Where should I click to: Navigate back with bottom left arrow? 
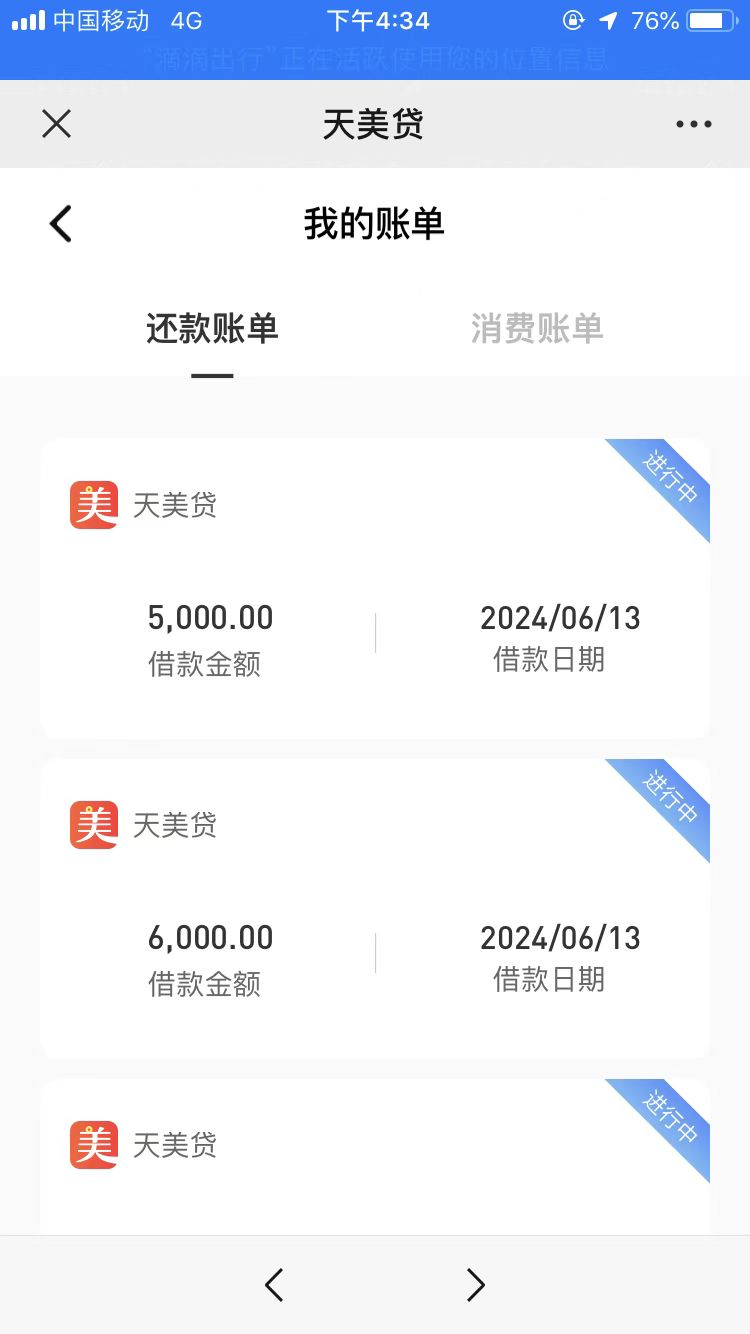(274, 1285)
